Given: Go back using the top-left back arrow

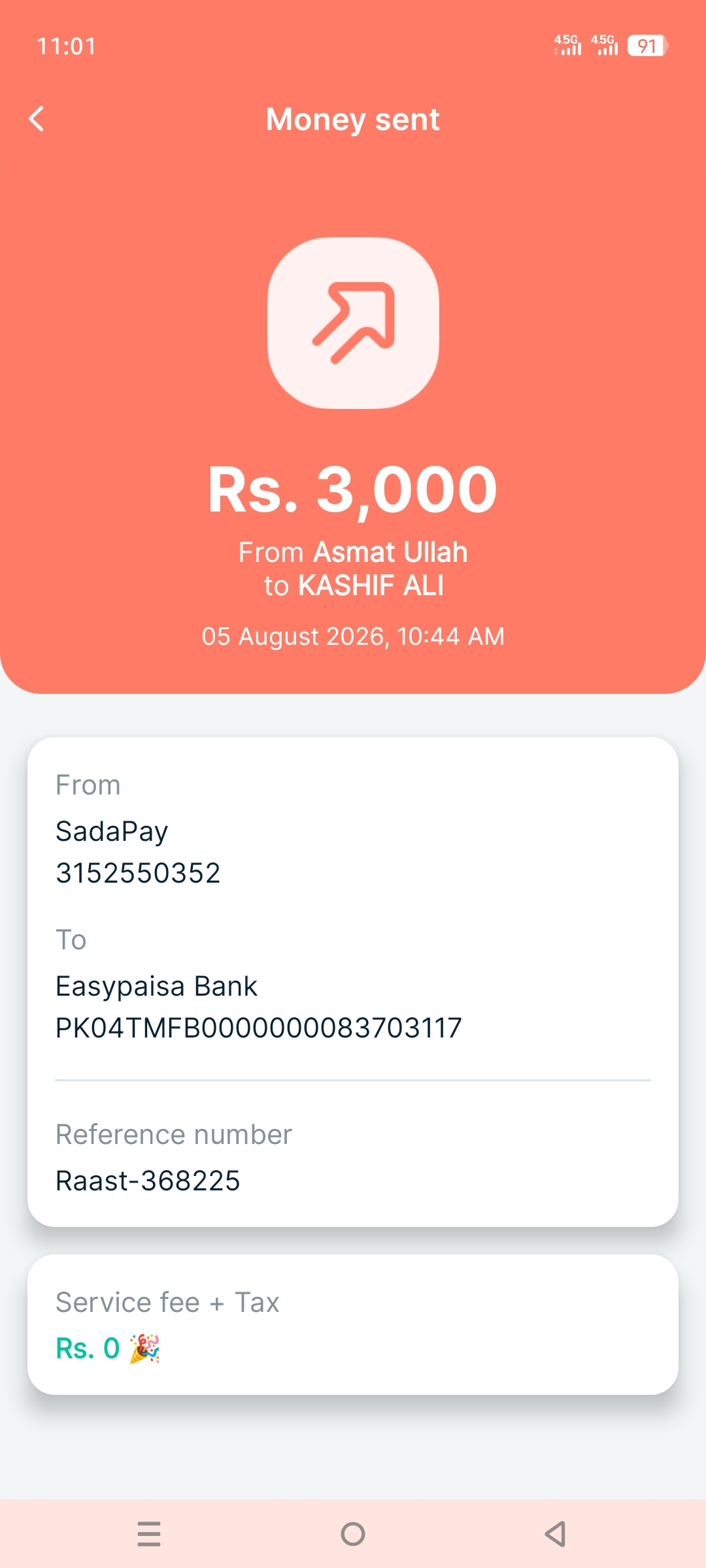Looking at the screenshot, I should coord(37,119).
